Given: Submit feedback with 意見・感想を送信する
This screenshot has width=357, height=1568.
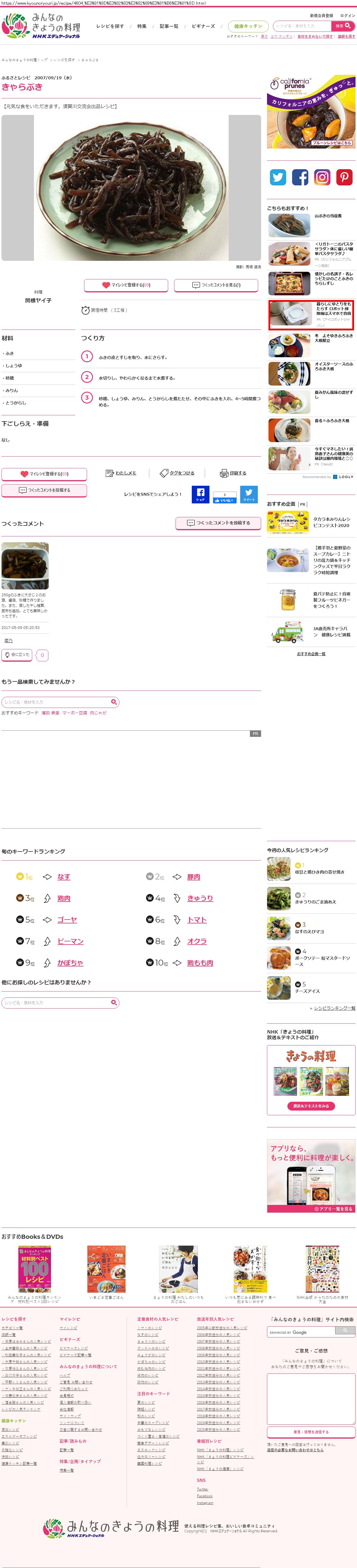Looking at the screenshot, I should coord(311,1432).
